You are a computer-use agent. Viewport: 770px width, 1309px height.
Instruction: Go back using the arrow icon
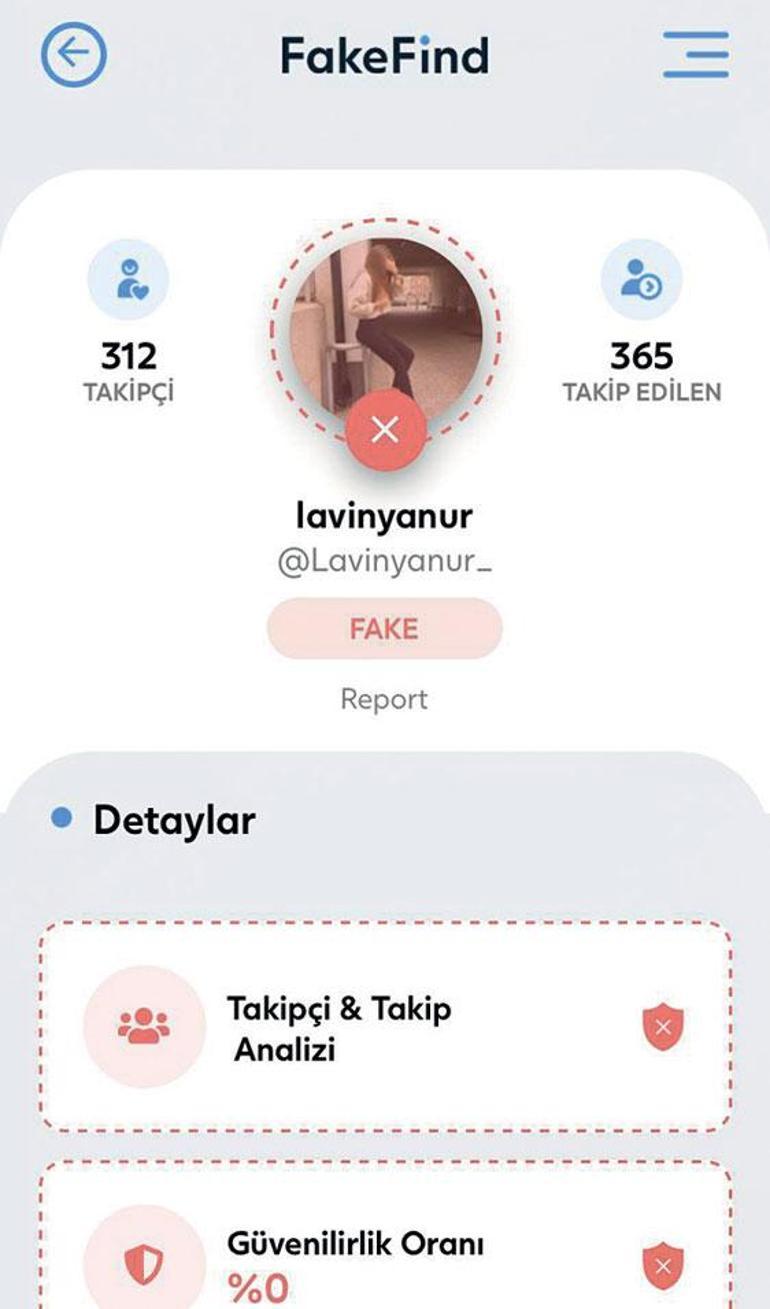[73, 53]
